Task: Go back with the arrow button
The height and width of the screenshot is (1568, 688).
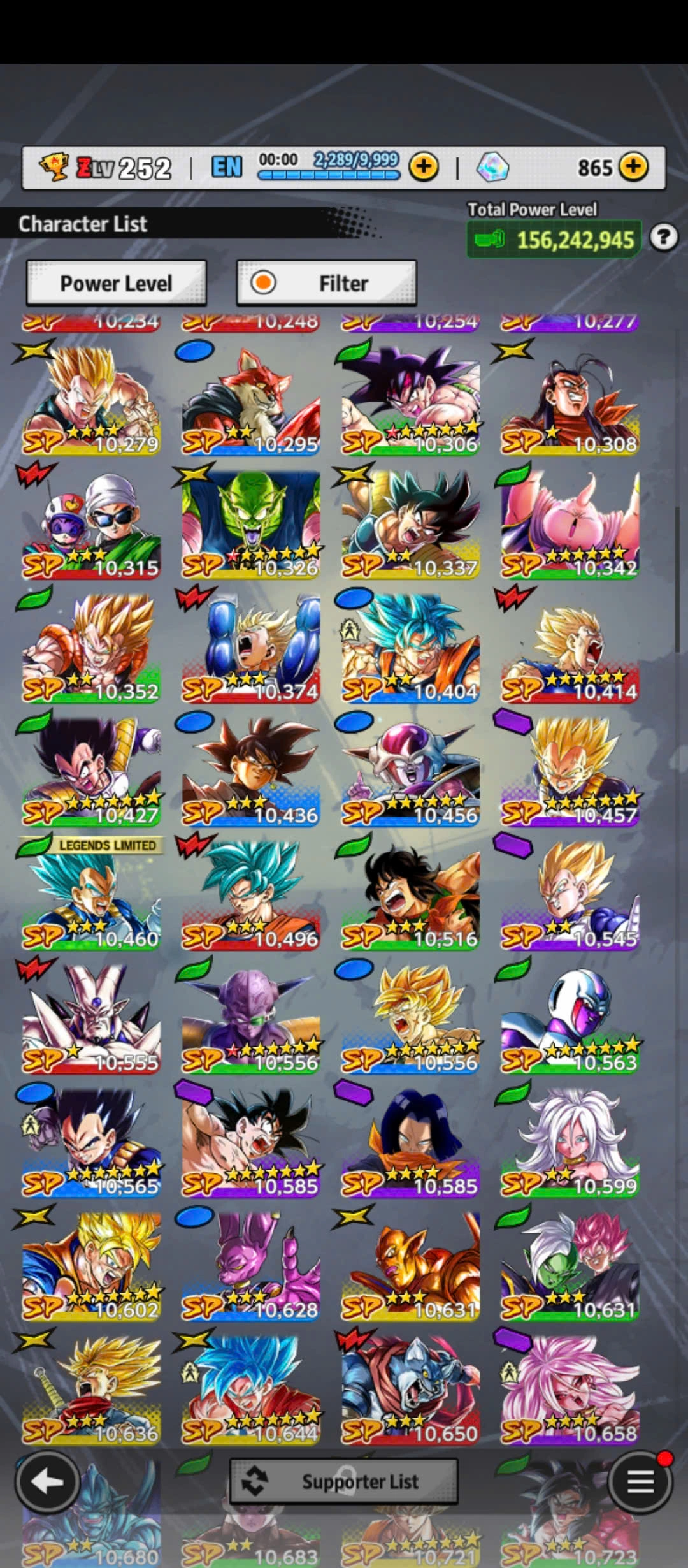Action: (x=47, y=1481)
